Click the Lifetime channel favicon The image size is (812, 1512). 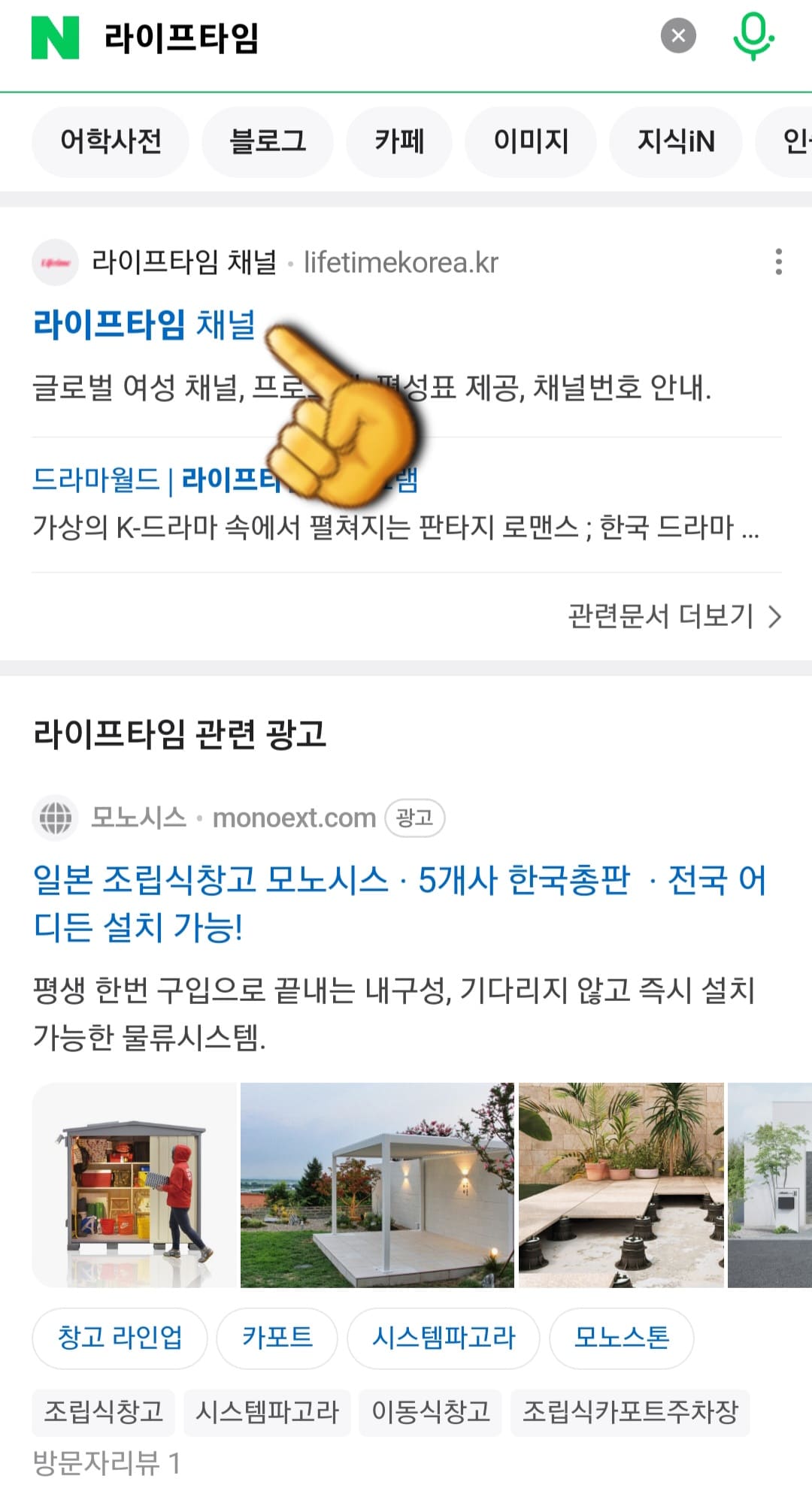coord(55,262)
